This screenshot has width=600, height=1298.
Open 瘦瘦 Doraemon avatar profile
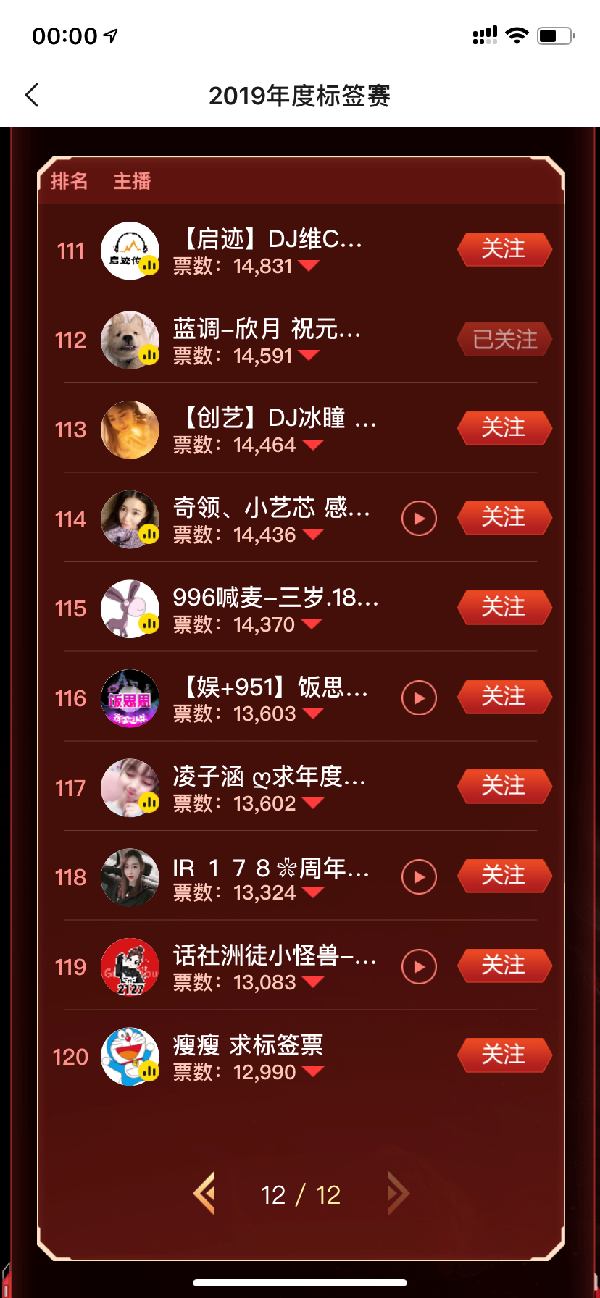[130, 1056]
